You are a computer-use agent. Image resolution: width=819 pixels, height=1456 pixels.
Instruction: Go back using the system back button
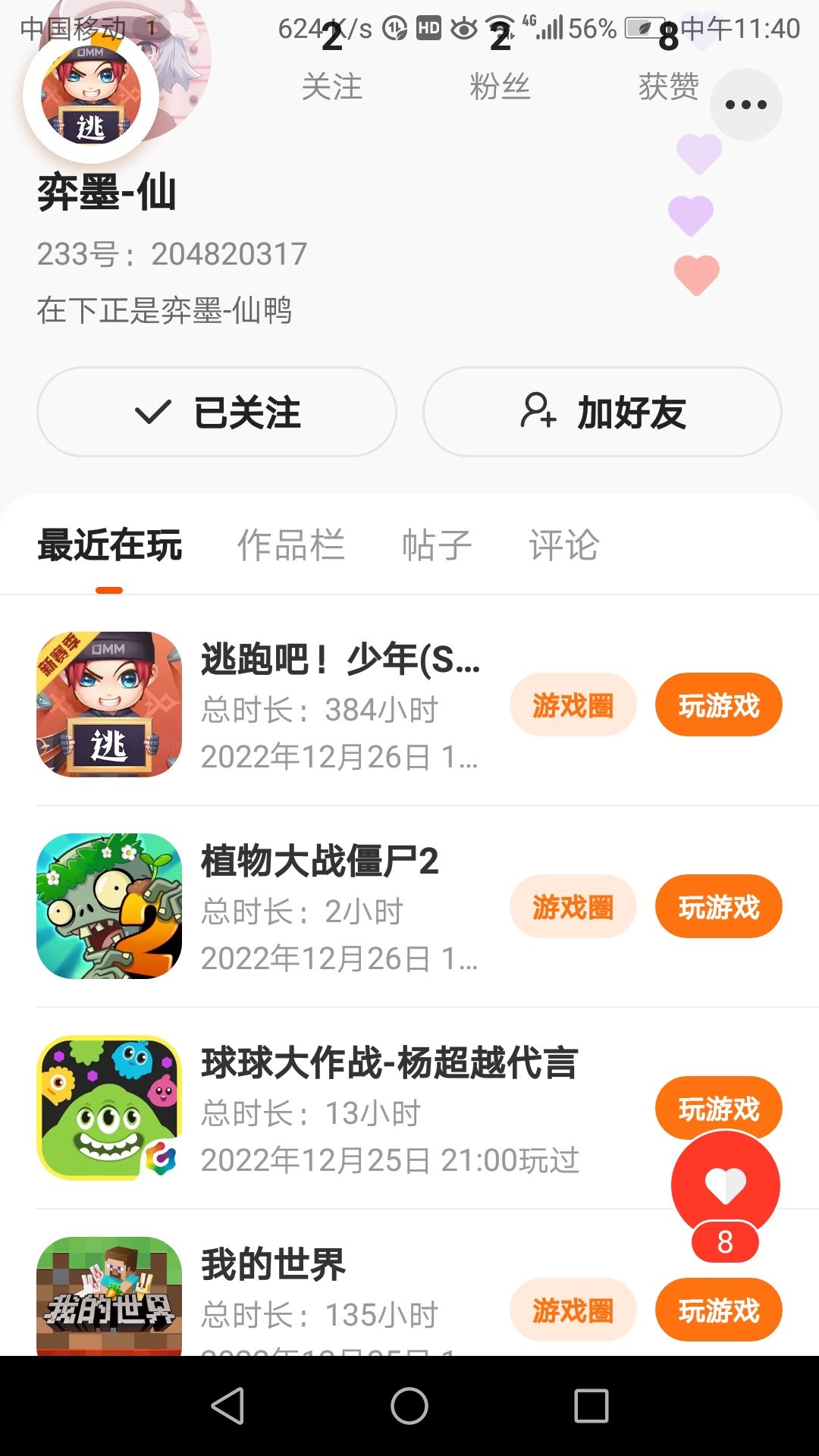click(227, 1406)
